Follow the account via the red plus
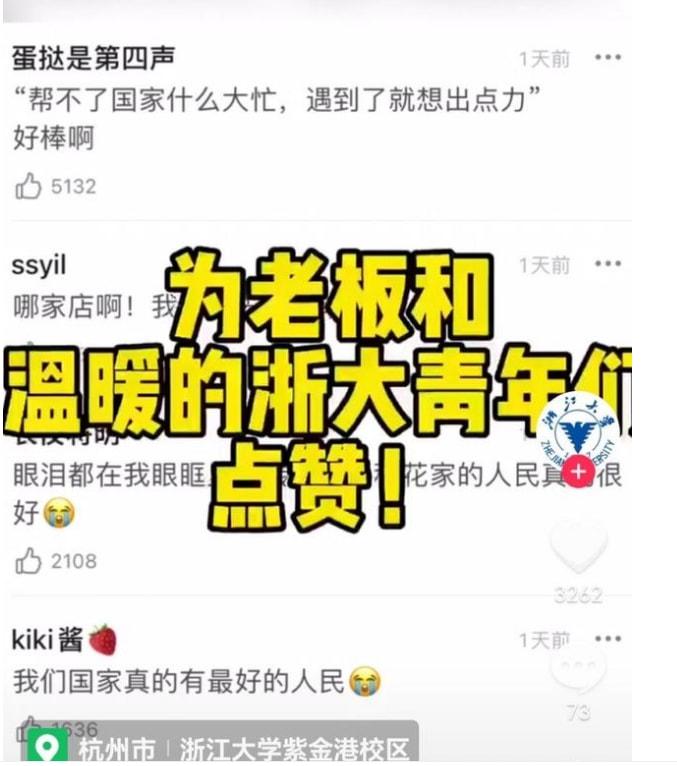Image resolution: width=677 pixels, height=766 pixels. [x=578, y=472]
